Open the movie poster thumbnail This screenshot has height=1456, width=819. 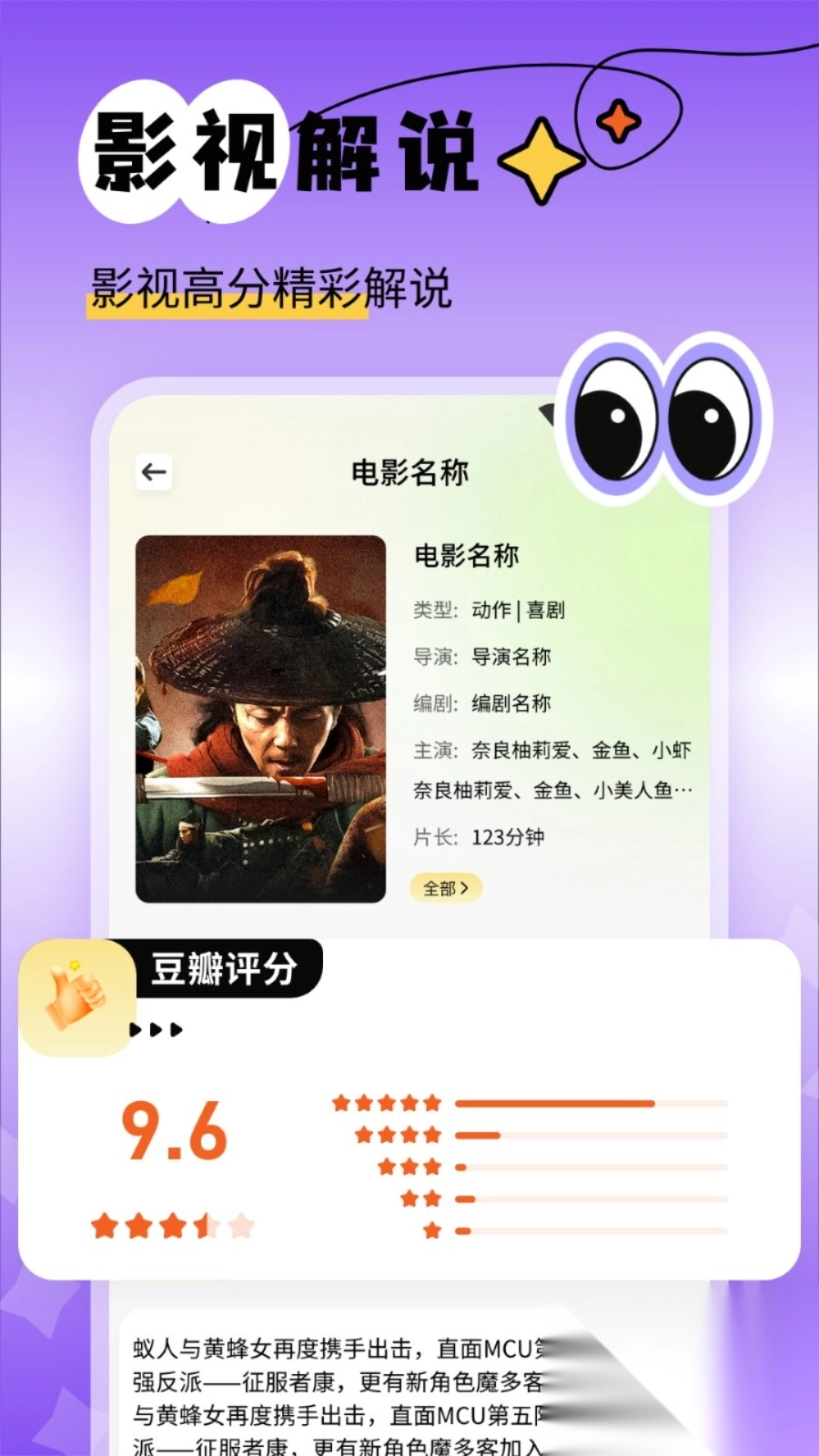pyautogui.click(x=261, y=719)
